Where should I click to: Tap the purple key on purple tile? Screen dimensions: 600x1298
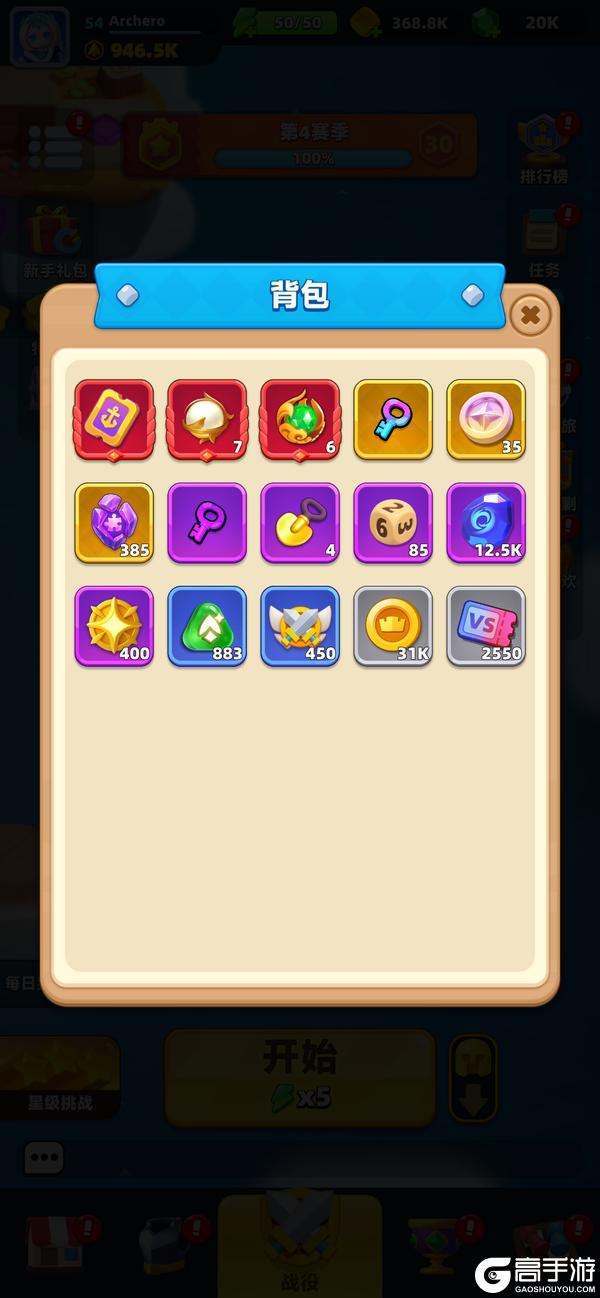[x=207, y=523]
